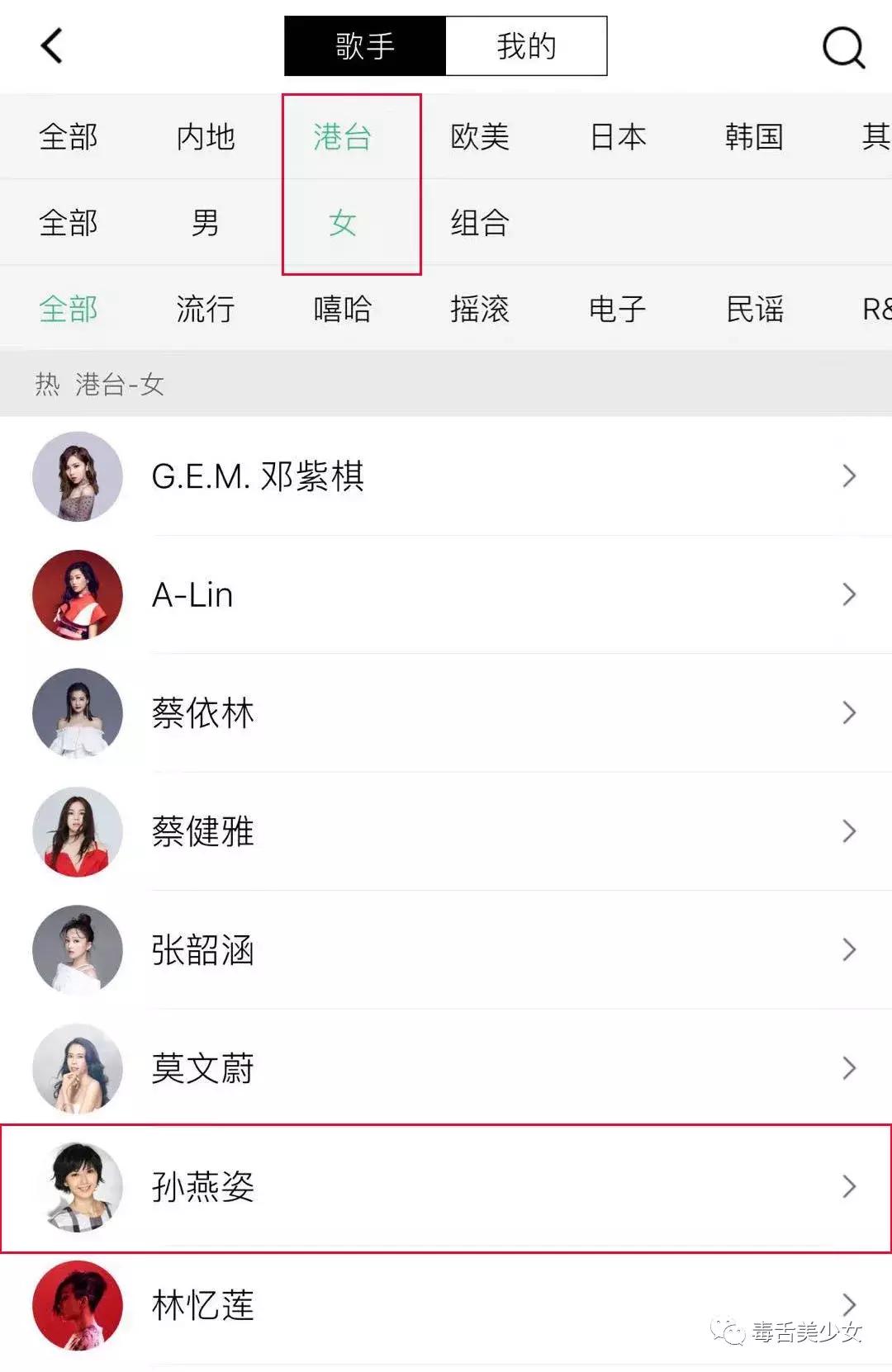
Task: Click 蔡依林's avatar image
Action: (77, 713)
